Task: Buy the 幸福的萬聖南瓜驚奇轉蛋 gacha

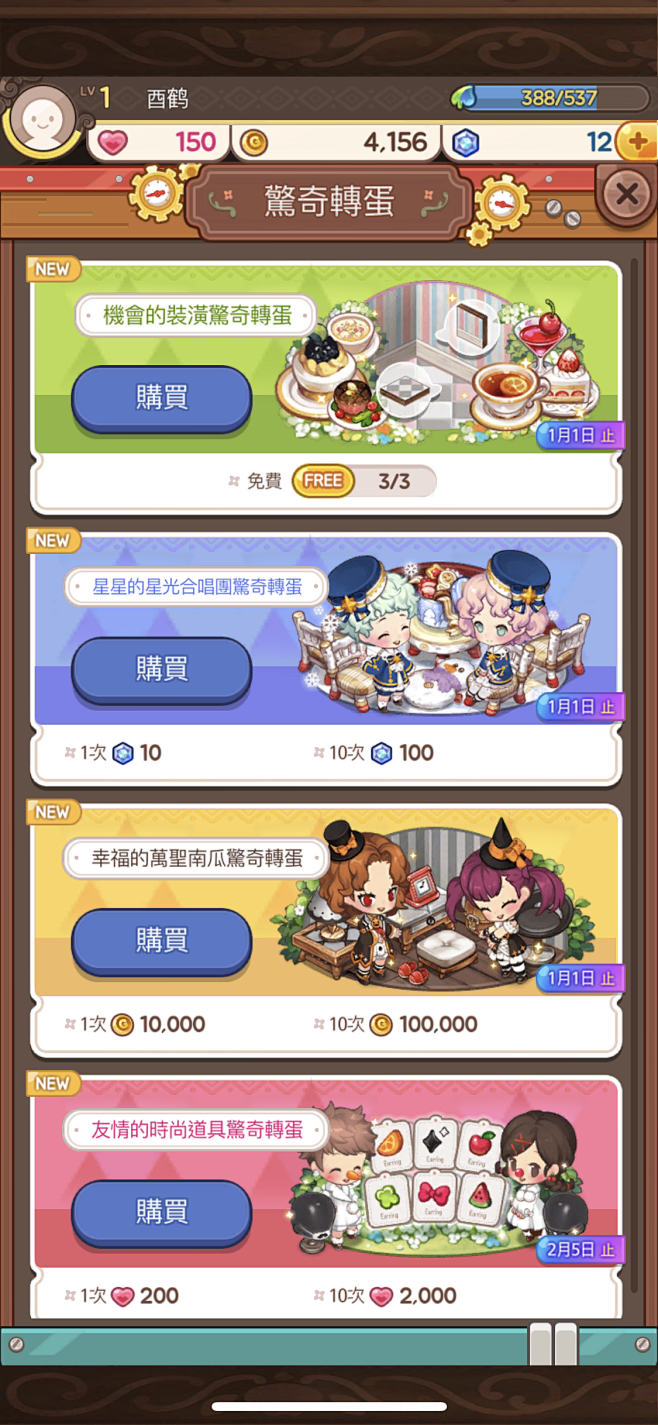Action: click(x=161, y=941)
